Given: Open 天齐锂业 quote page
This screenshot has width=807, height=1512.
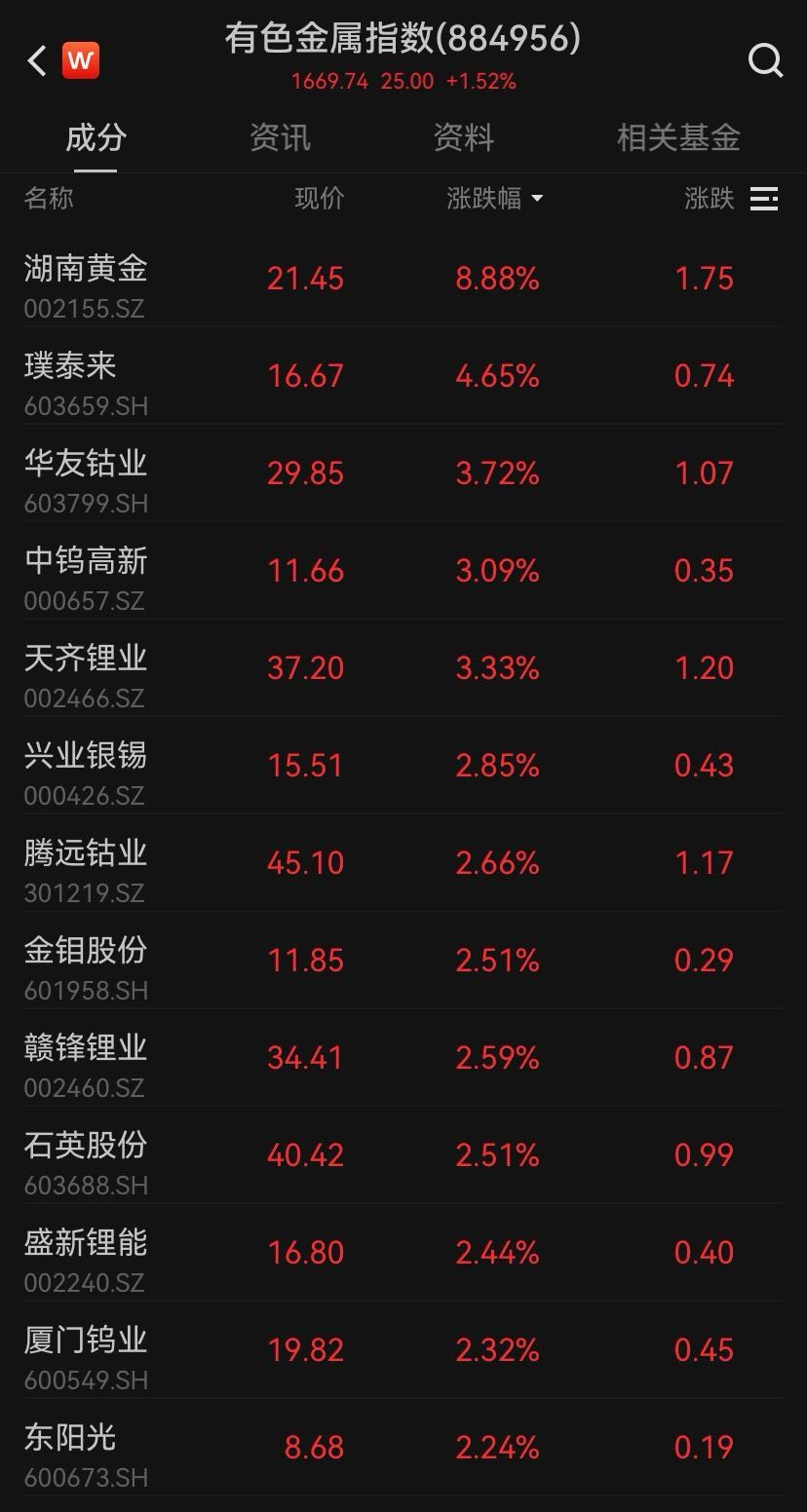Looking at the screenshot, I should (x=403, y=668).
